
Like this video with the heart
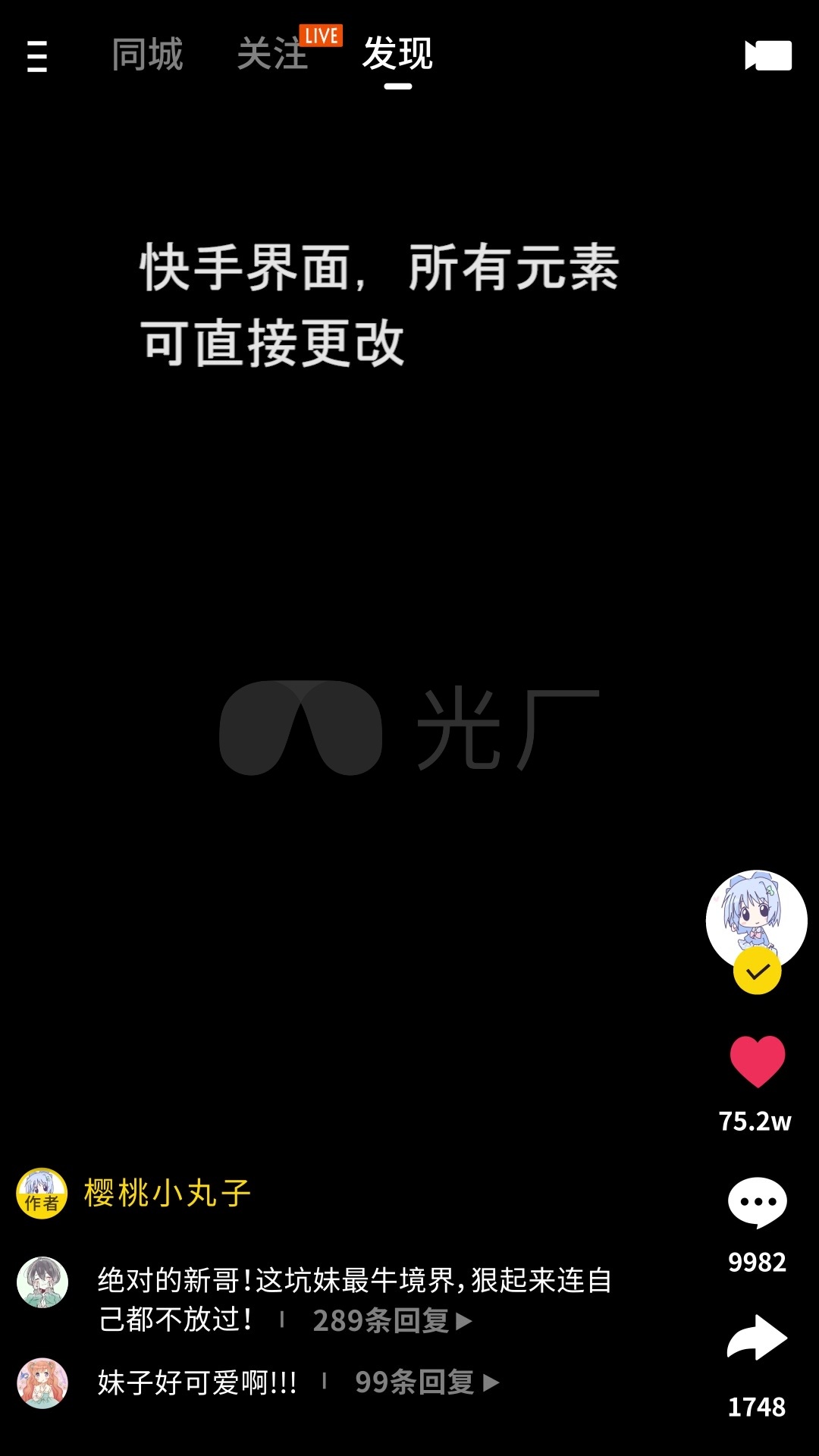point(757,1061)
